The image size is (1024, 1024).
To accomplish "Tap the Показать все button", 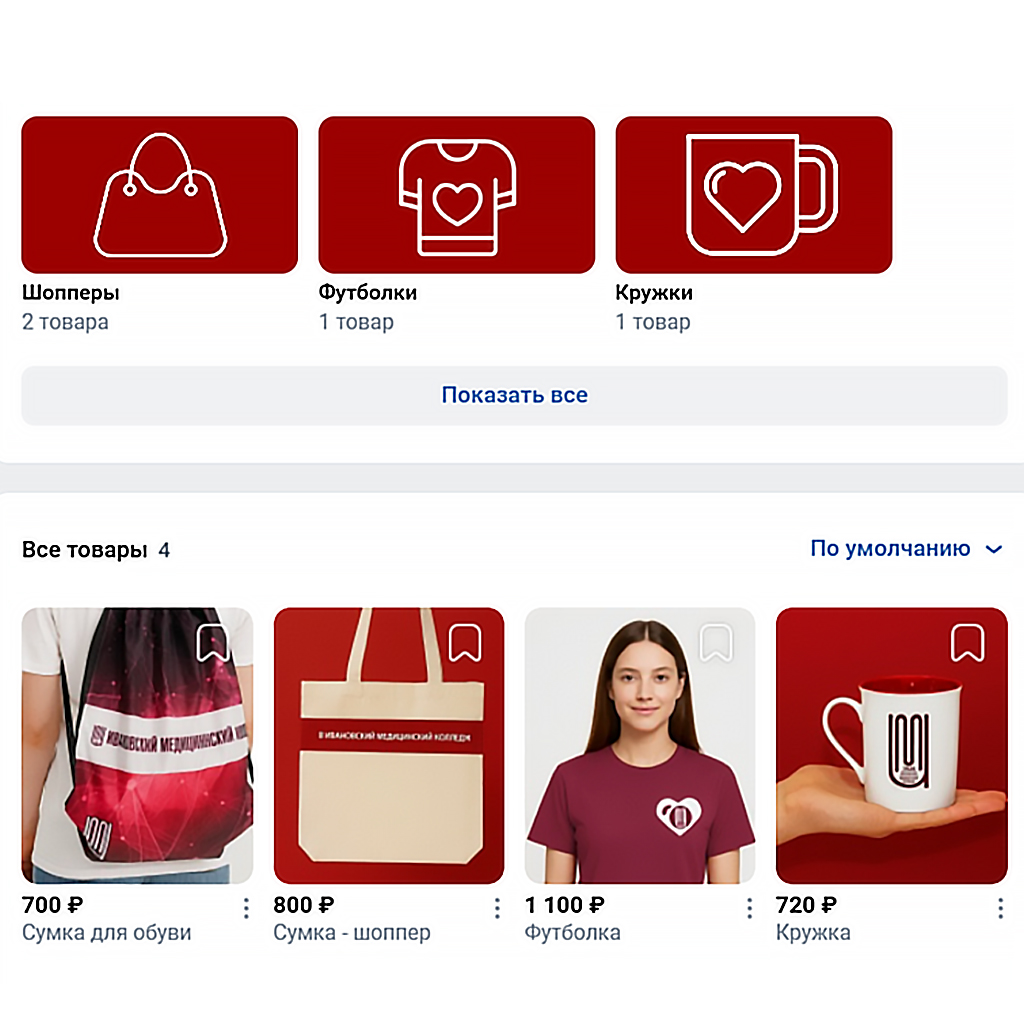I will pyautogui.click(x=514, y=395).
